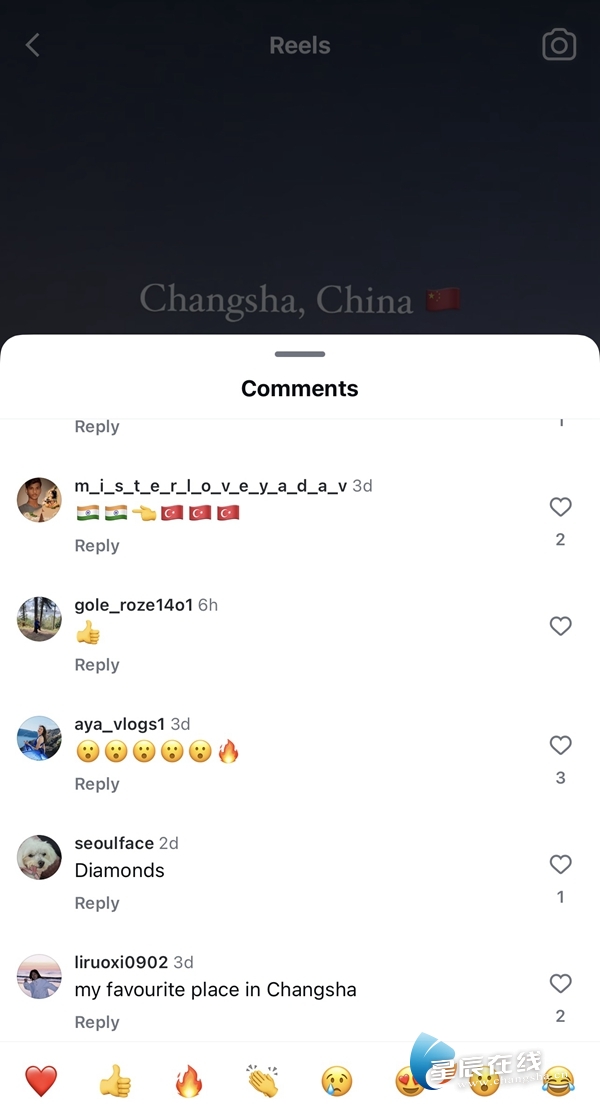Reply to seoulface's Diamonds comment

97,903
